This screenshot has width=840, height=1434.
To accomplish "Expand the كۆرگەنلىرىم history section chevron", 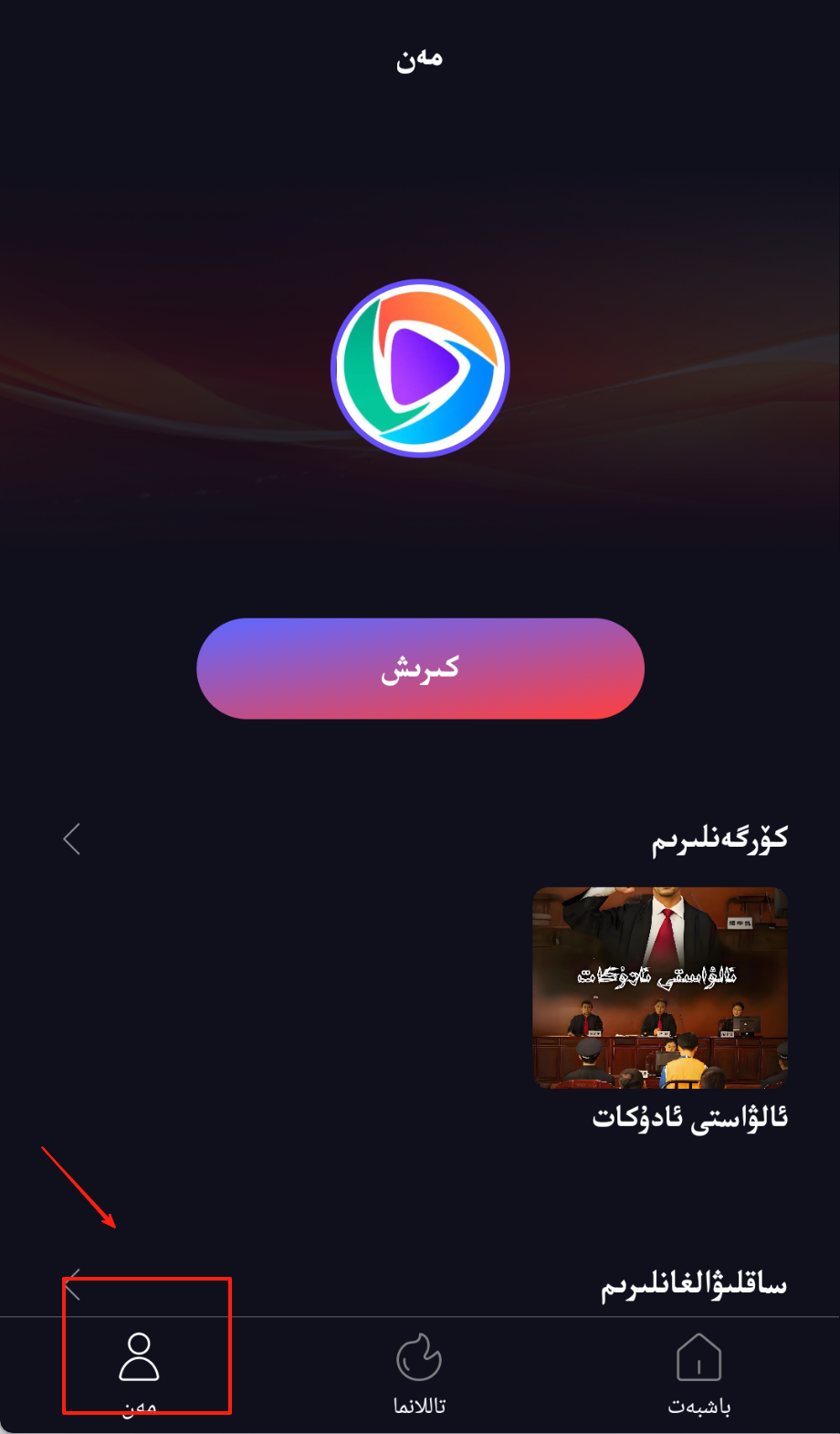I will click(x=72, y=838).
